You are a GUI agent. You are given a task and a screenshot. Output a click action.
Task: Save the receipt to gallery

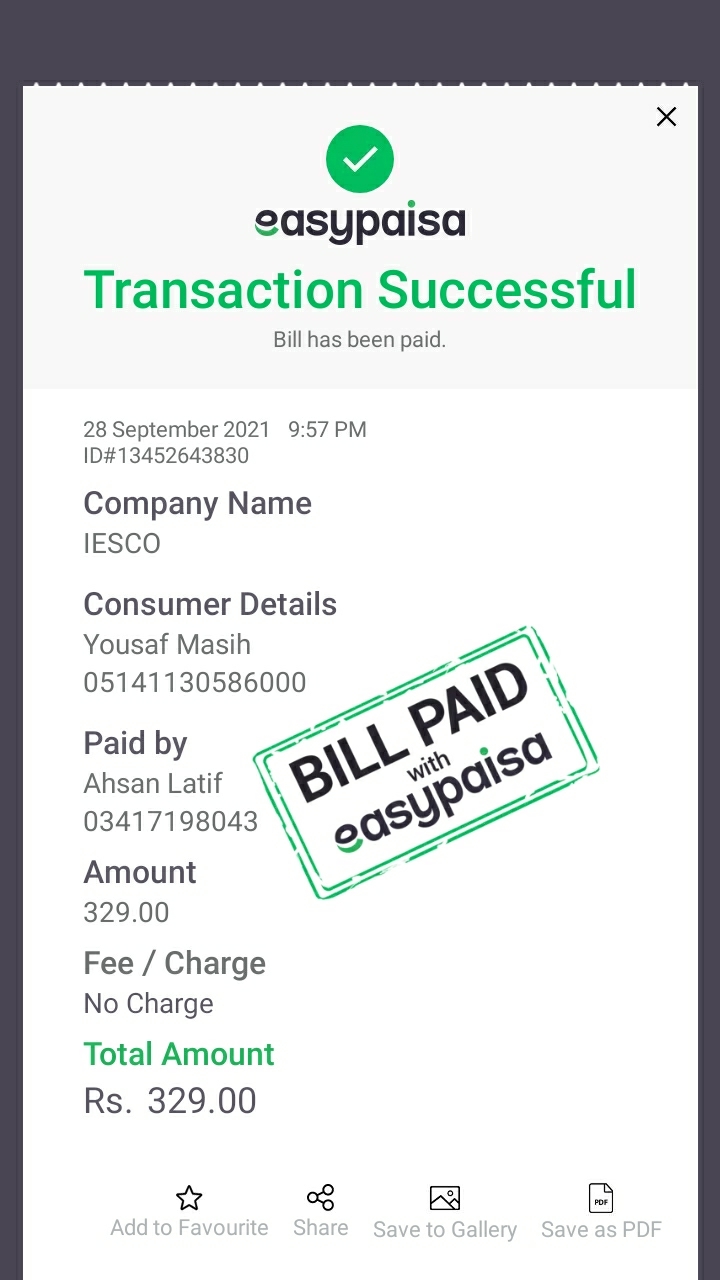(445, 1211)
